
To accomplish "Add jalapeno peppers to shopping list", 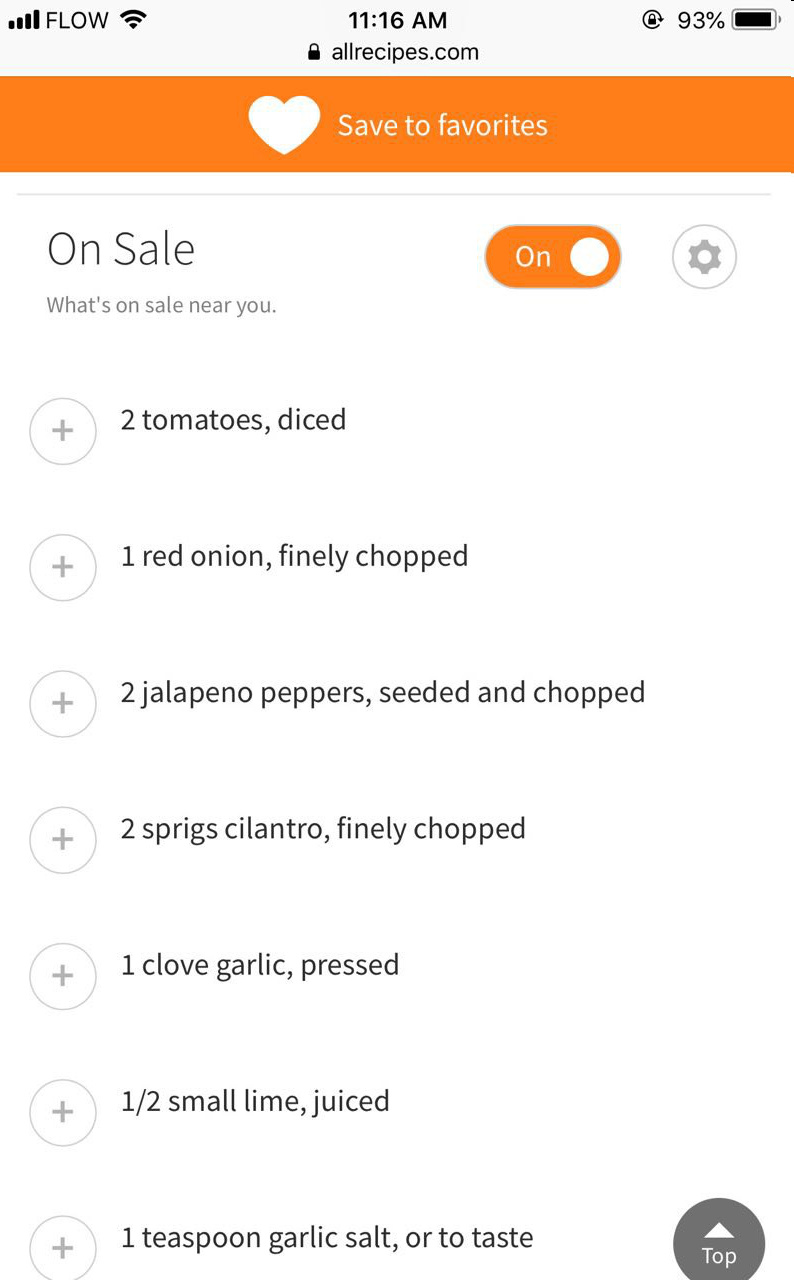I will coord(63,703).
